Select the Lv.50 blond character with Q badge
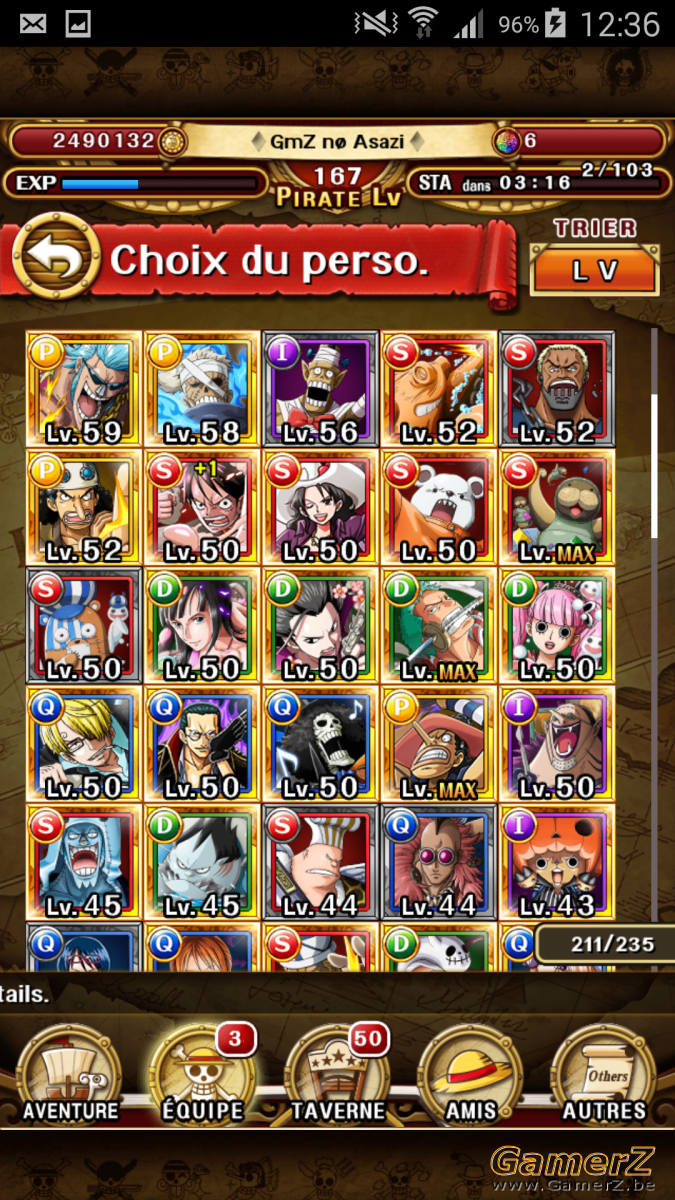 point(84,743)
